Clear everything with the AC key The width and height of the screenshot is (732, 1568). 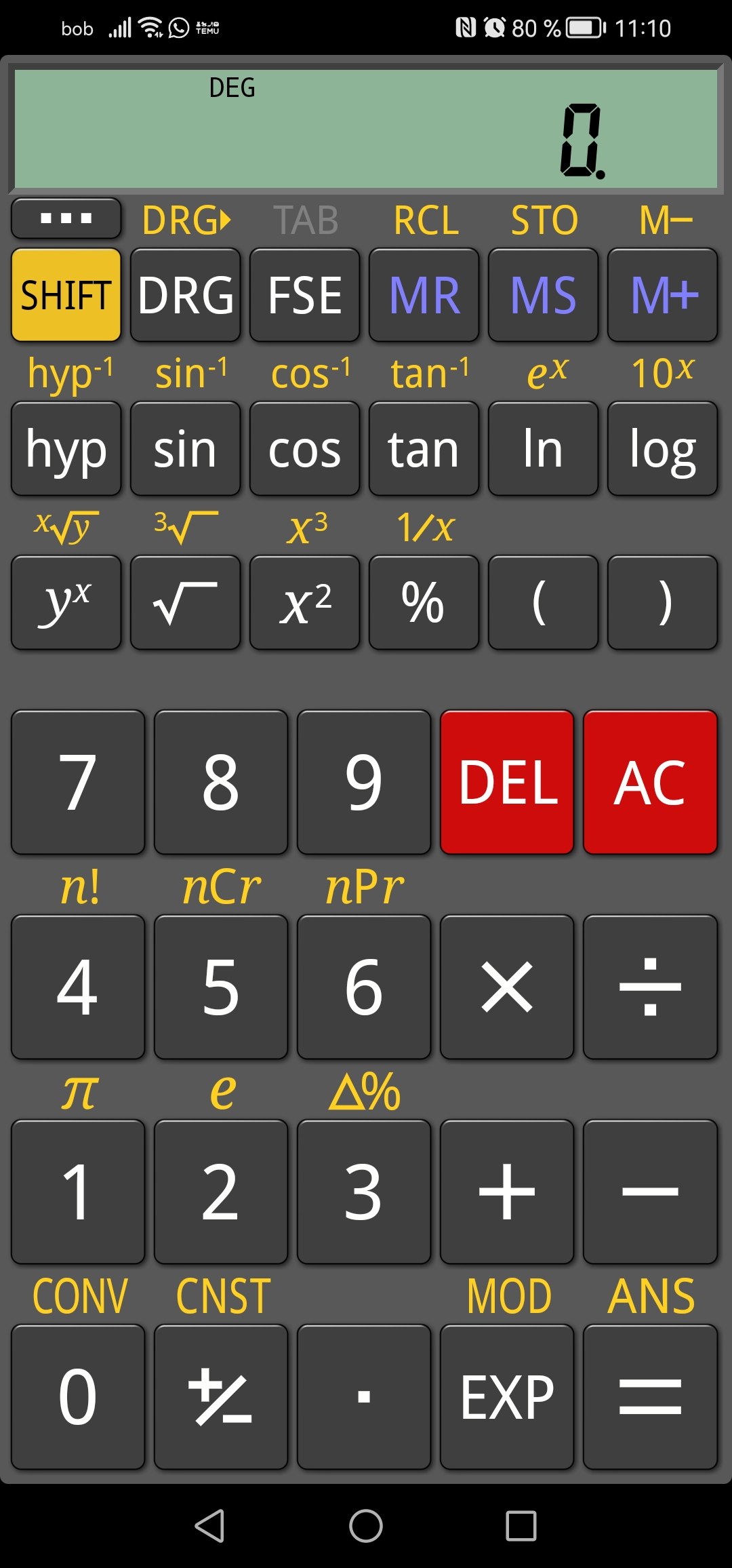650,782
